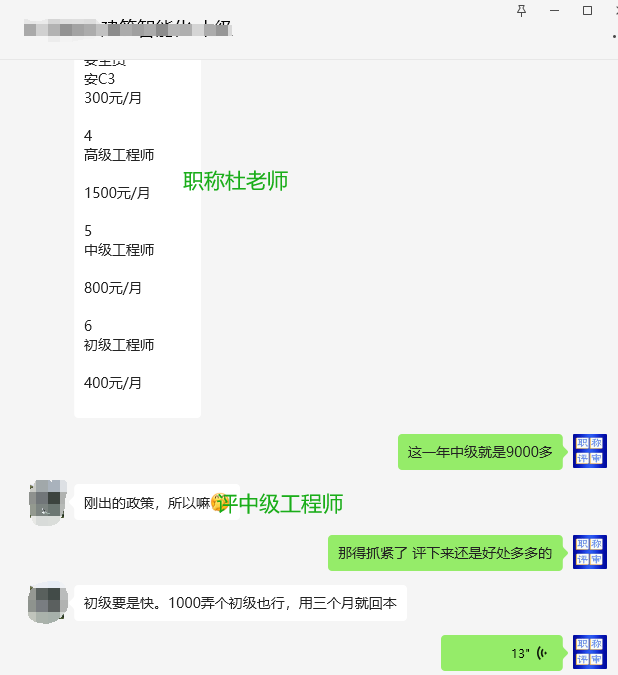Maximize the chat window

(x=588, y=10)
